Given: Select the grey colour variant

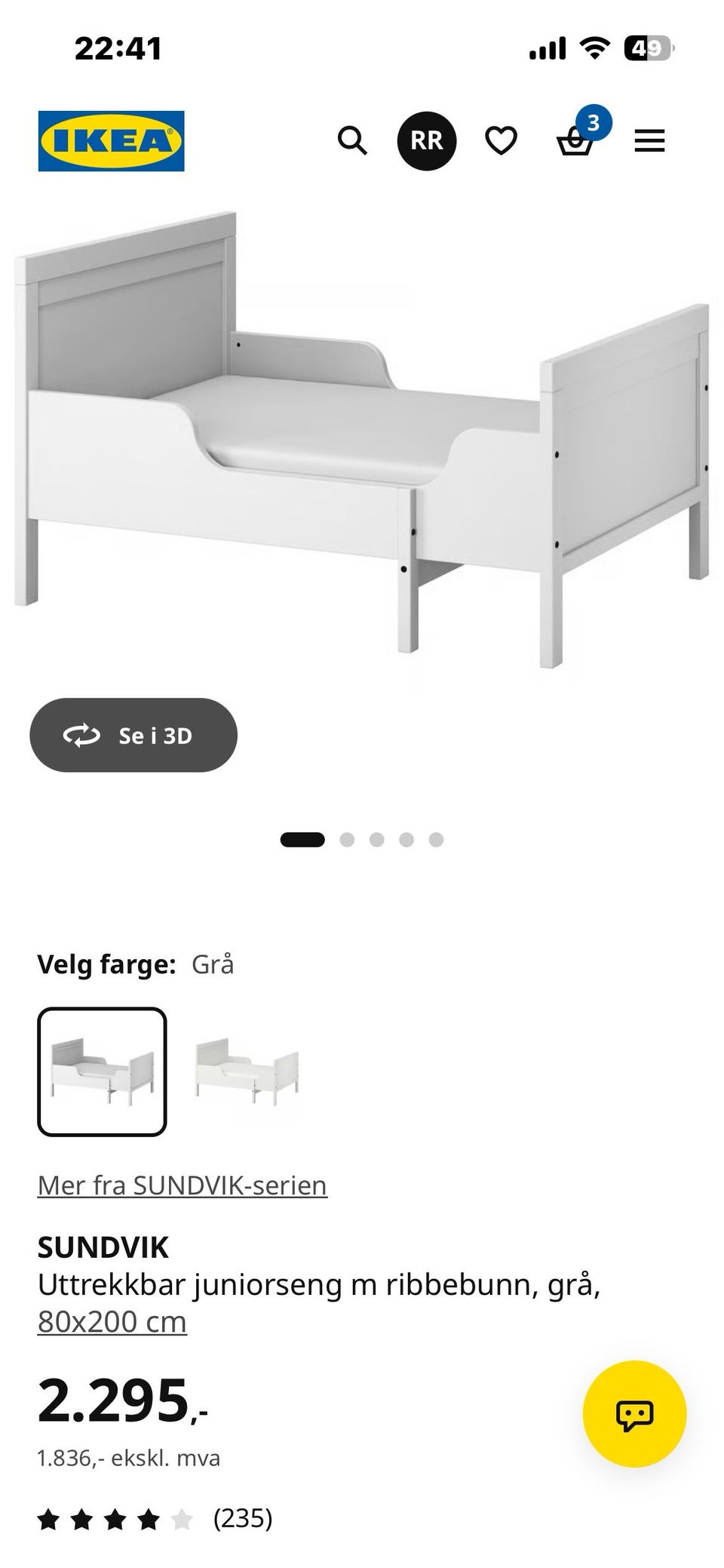Looking at the screenshot, I should [102, 1071].
